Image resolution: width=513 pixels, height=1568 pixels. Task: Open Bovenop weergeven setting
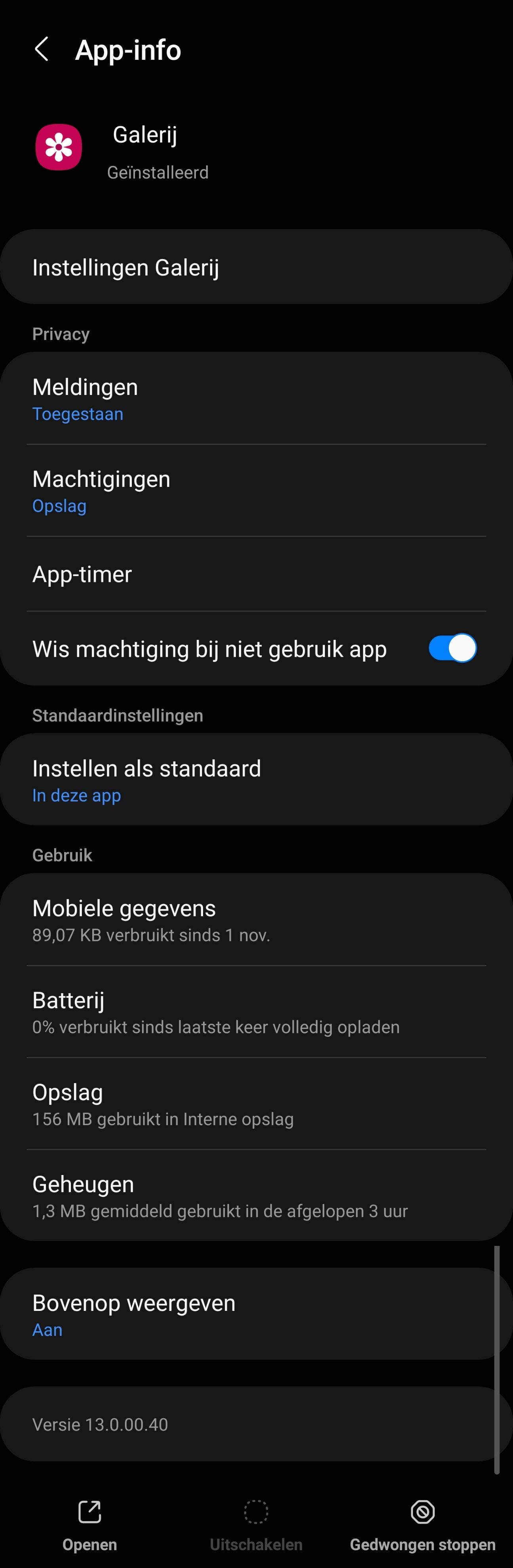[256, 1314]
